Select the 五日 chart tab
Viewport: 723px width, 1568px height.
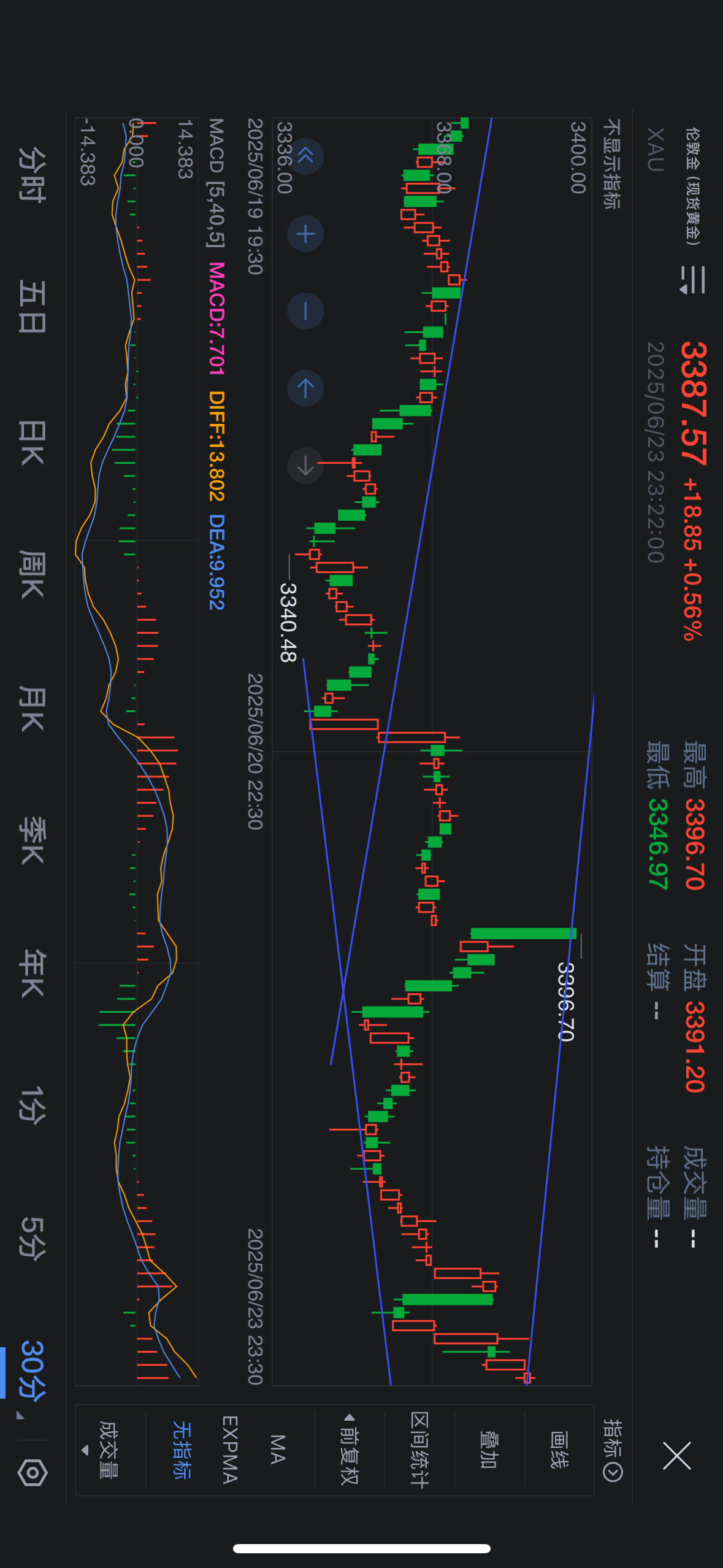(x=32, y=306)
